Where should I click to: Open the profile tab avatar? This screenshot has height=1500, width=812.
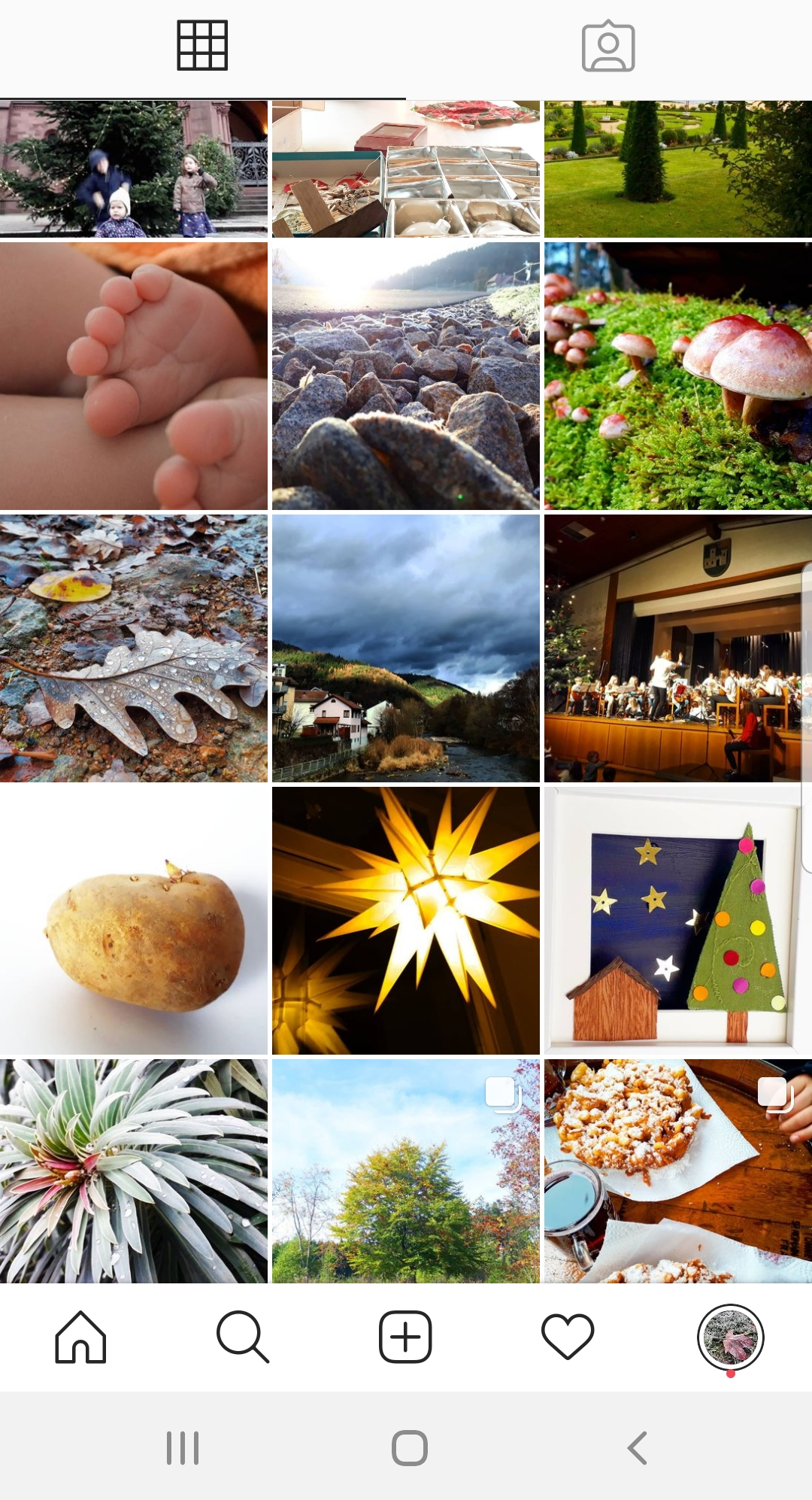pyautogui.click(x=730, y=1338)
